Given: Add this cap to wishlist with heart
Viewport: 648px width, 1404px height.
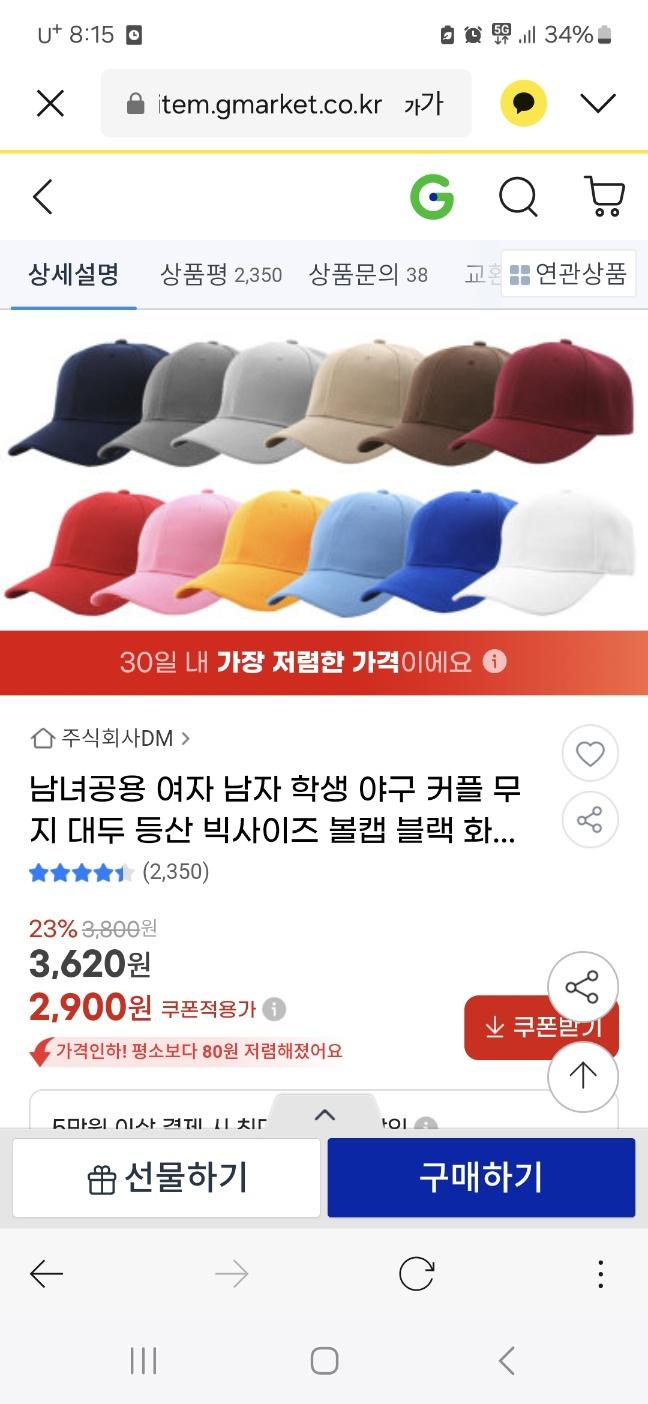Looking at the screenshot, I should pyautogui.click(x=590, y=754).
